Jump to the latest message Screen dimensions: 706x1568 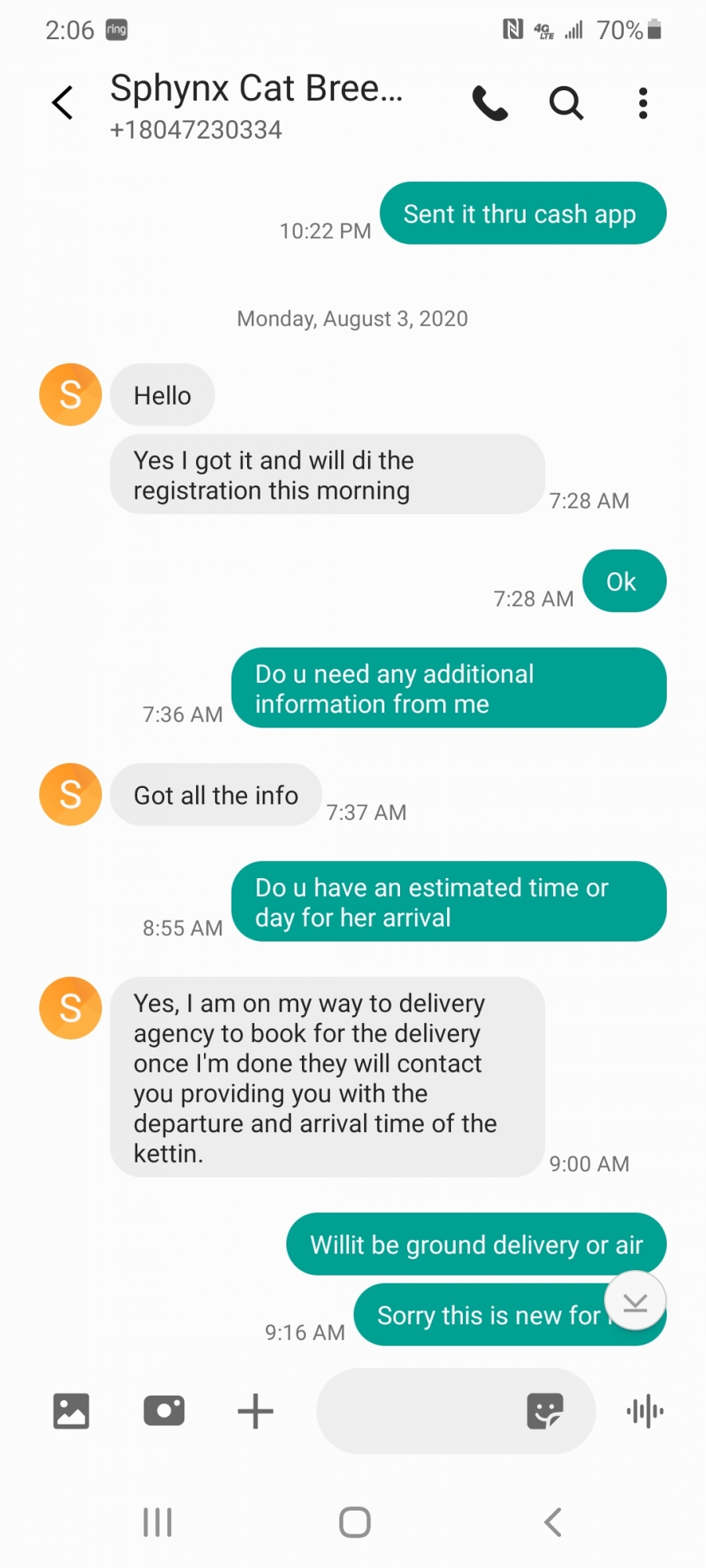point(635,1301)
